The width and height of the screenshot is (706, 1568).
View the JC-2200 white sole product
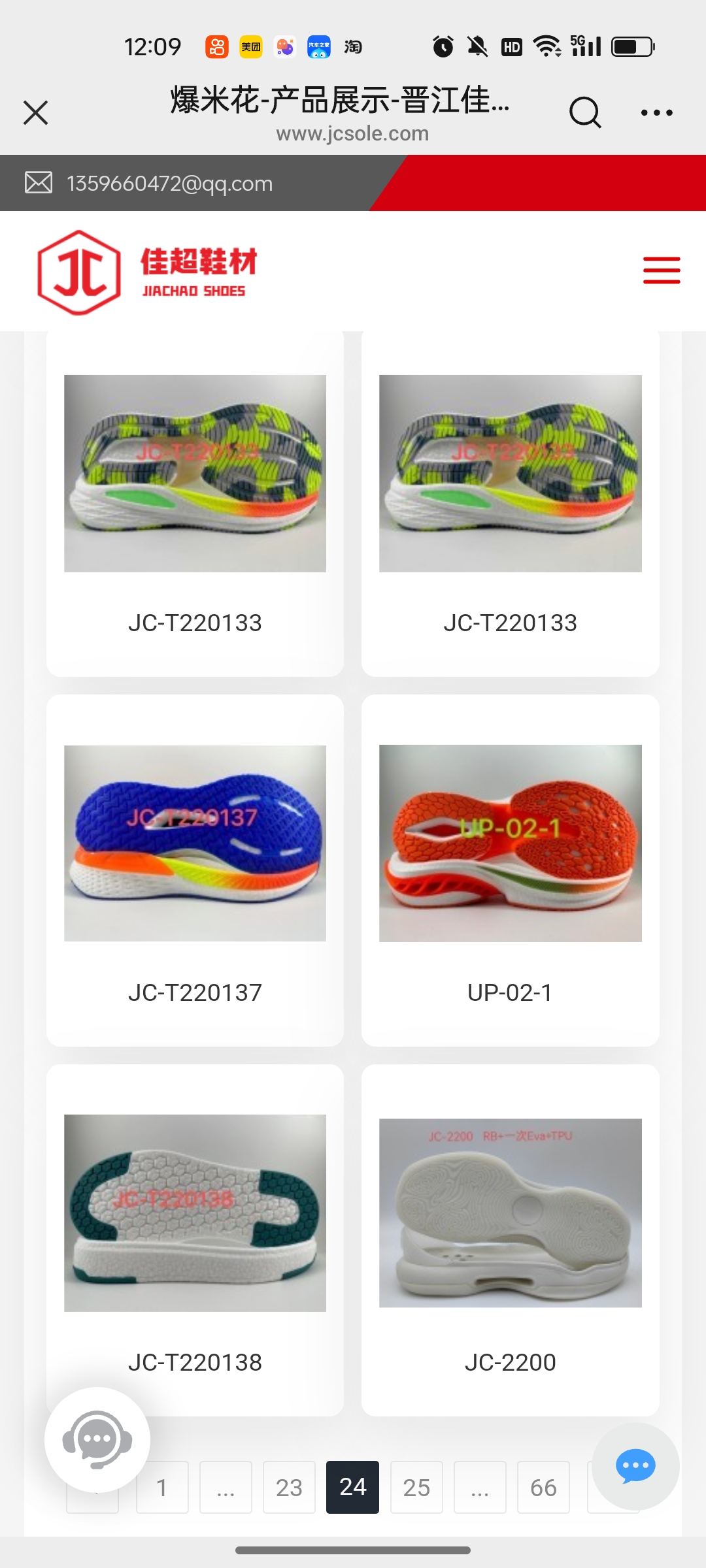click(x=510, y=1213)
